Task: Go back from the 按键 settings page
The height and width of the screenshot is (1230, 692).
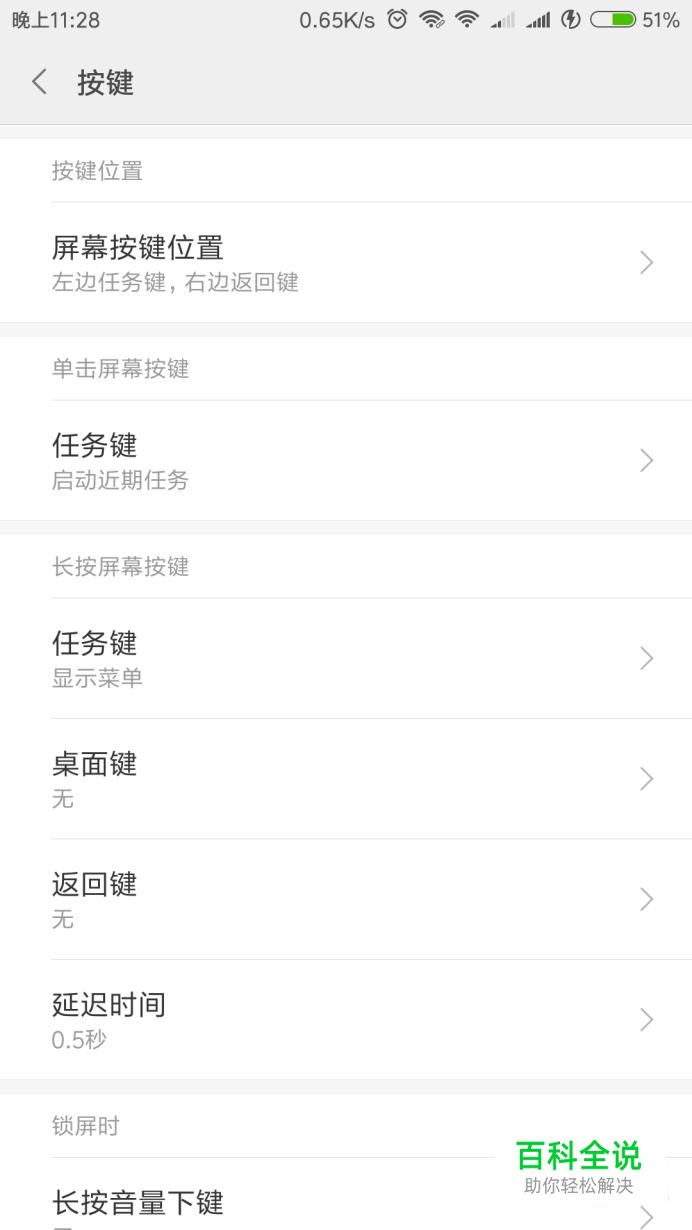Action: point(39,82)
